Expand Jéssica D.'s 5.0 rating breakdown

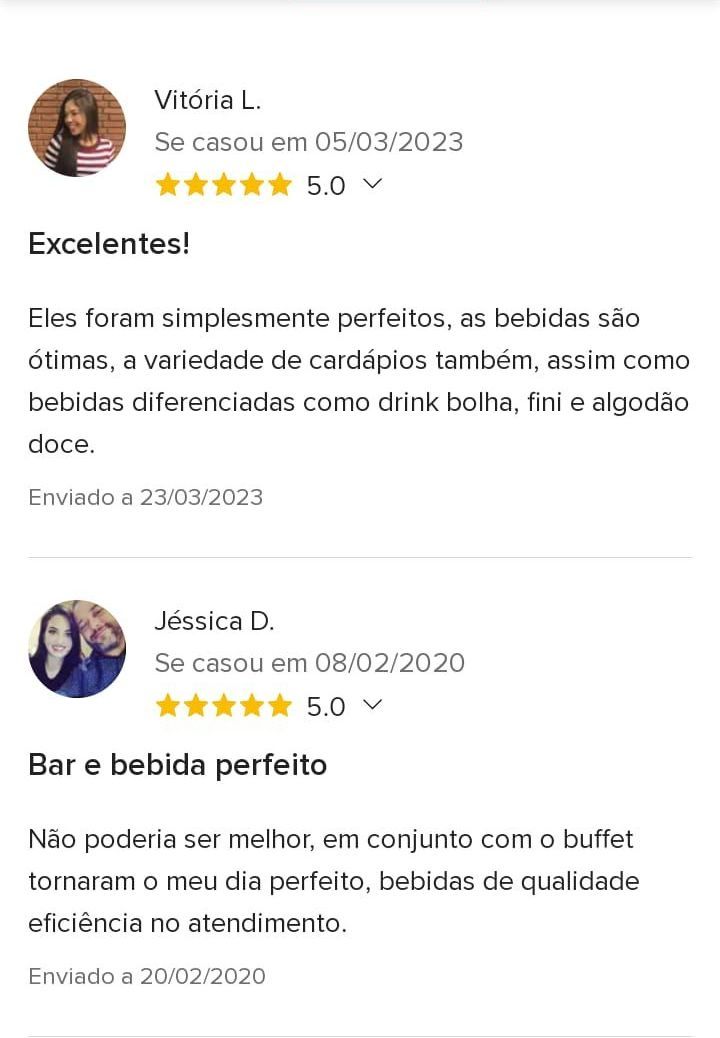tap(372, 705)
